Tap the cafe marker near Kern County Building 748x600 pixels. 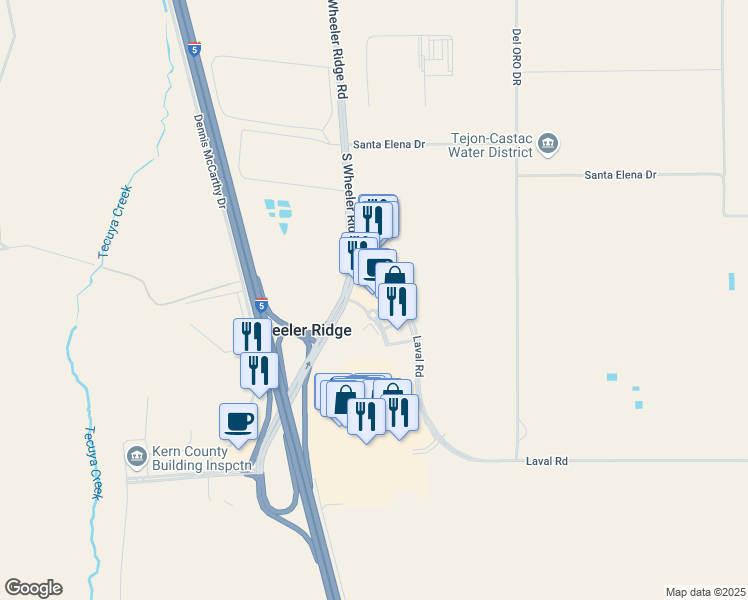239,424
